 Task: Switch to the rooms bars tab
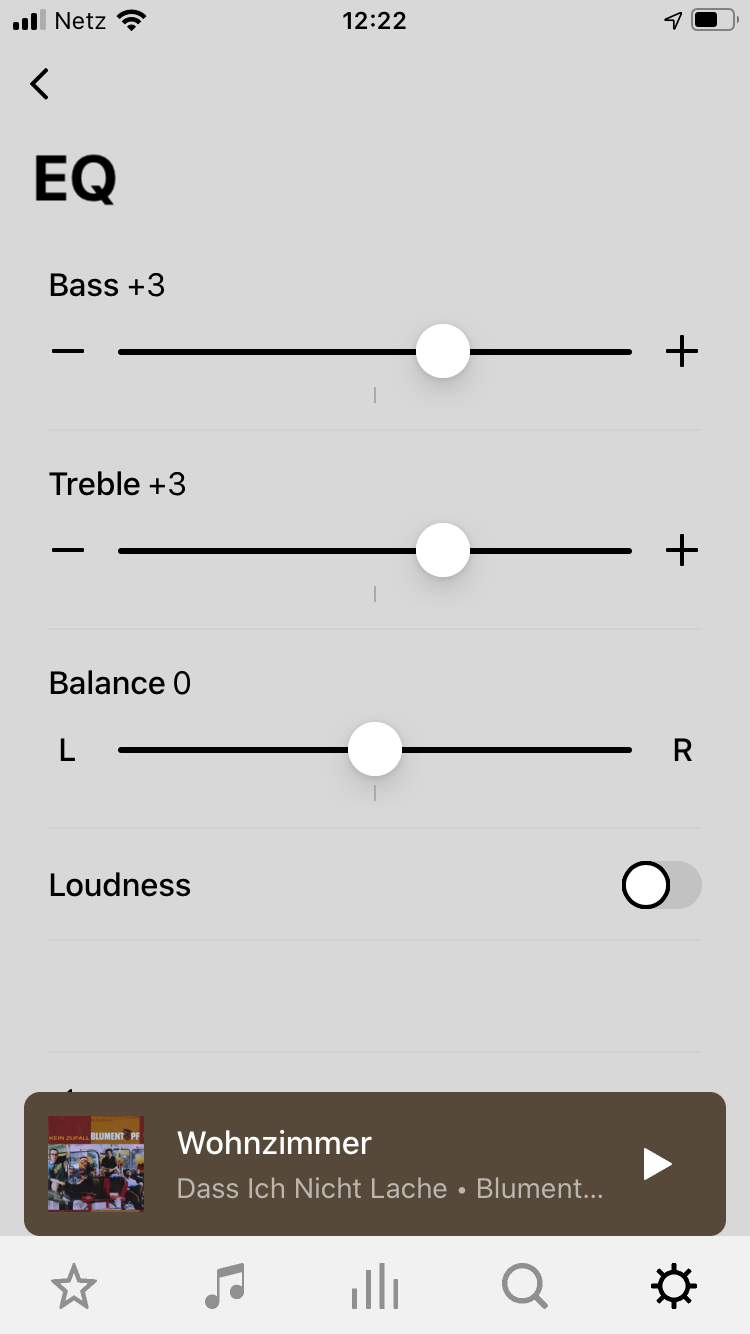point(375,1286)
